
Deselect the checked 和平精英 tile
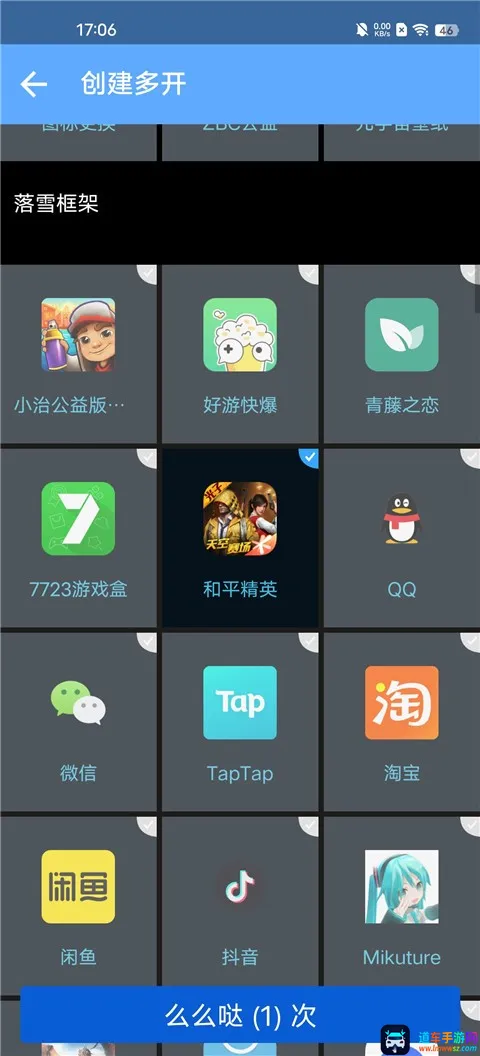tap(240, 538)
